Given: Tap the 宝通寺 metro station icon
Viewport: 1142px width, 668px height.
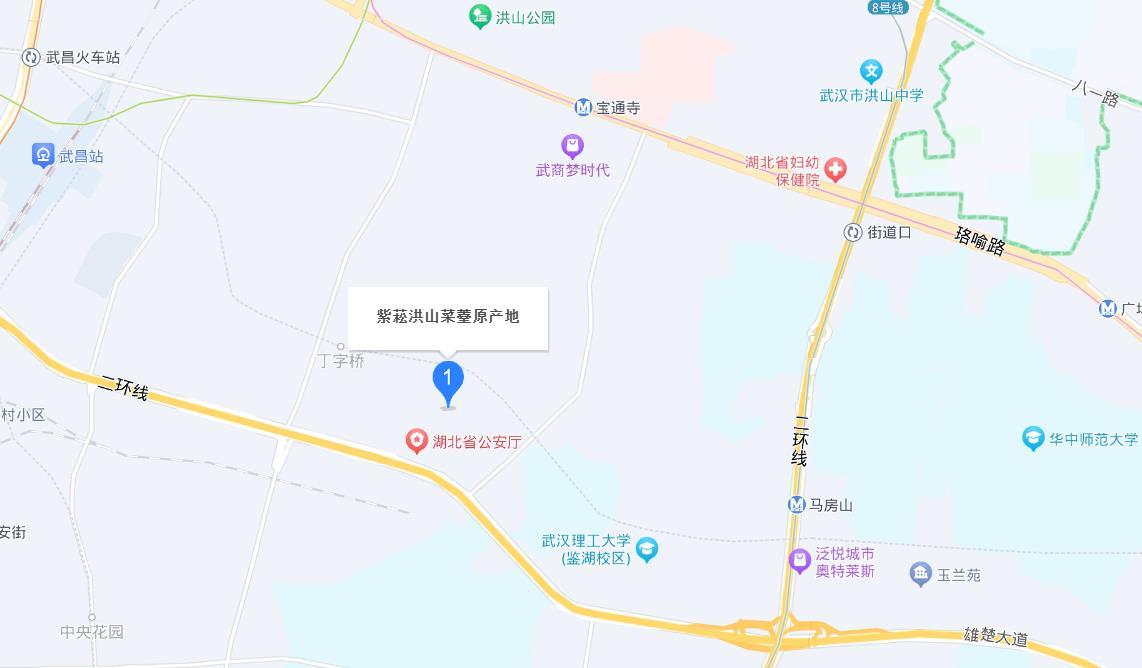Looking at the screenshot, I should pos(583,107).
